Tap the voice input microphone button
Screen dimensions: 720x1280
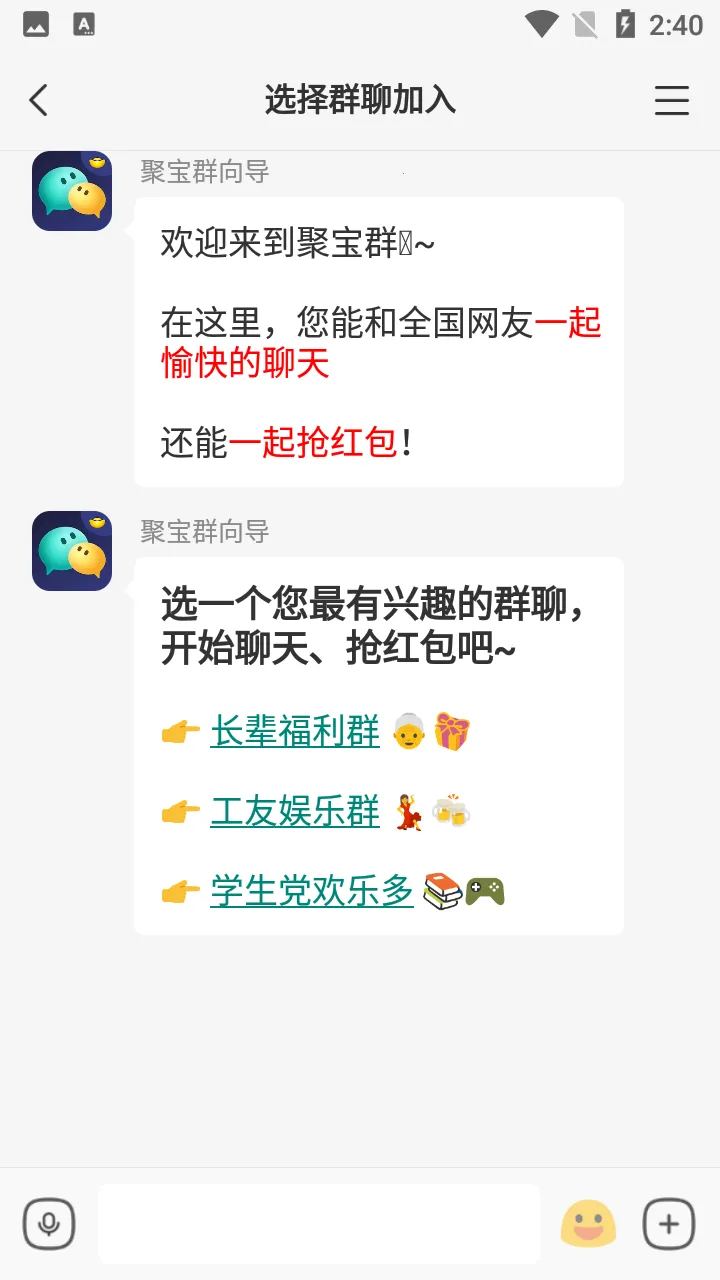point(49,1223)
